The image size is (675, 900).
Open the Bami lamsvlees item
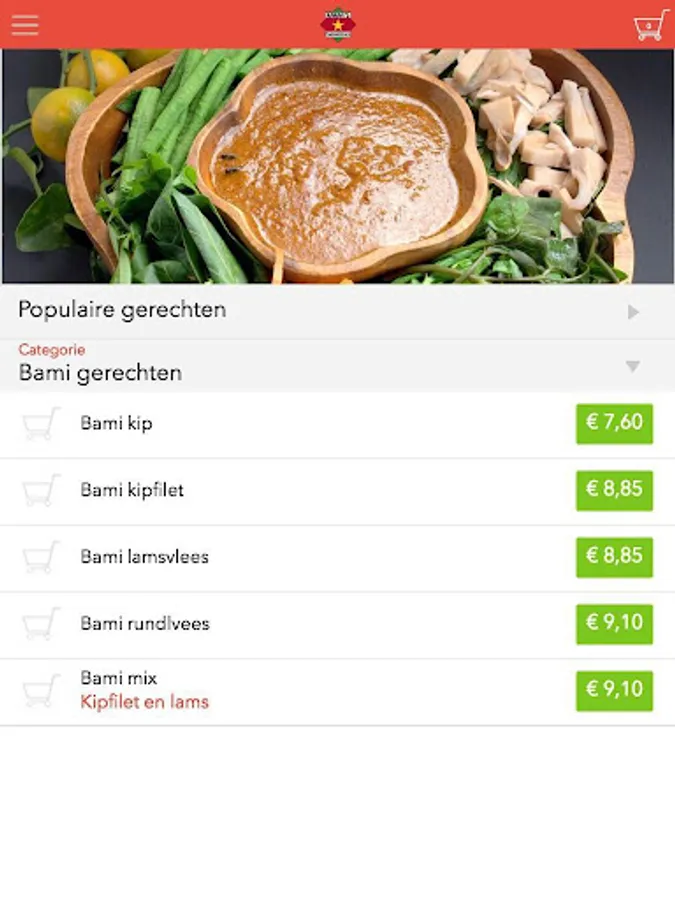[x=144, y=557]
